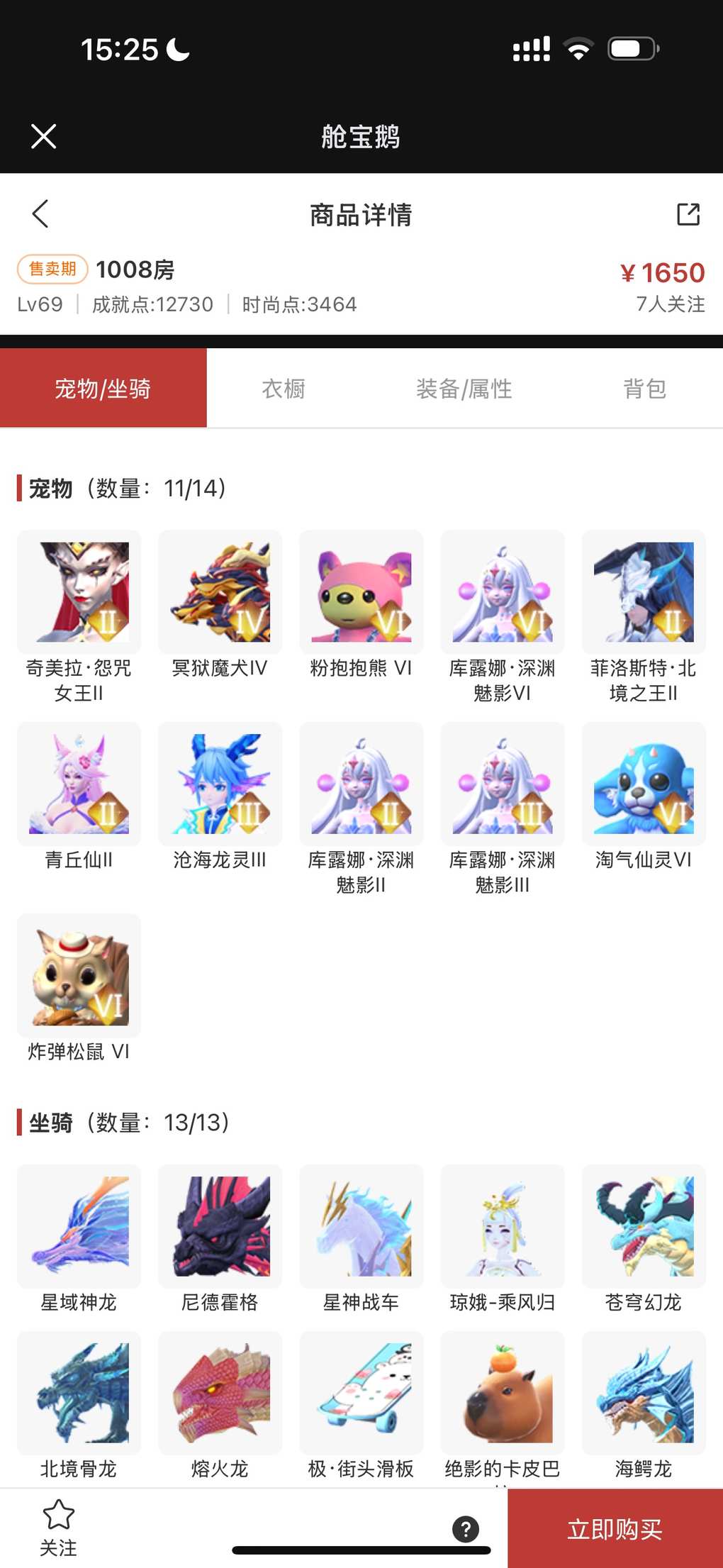Switch to the 装备/属性 tab
723x1568 pixels.
coord(464,389)
